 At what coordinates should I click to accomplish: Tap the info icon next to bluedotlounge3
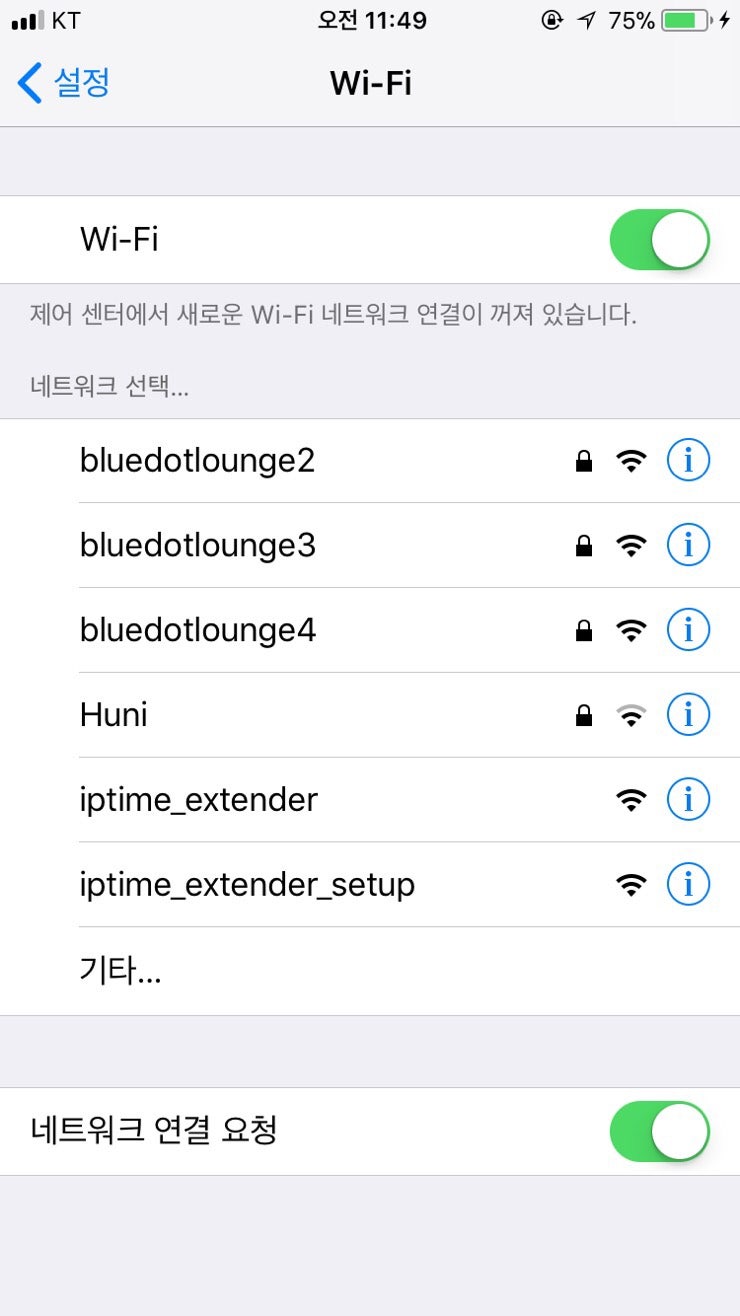[688, 545]
